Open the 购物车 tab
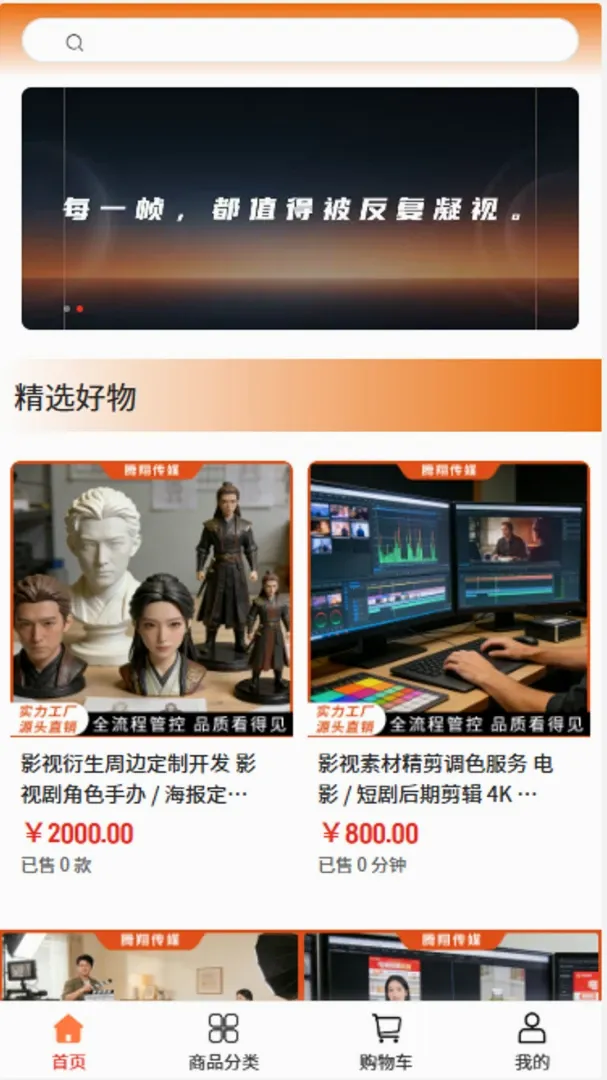Viewport: 607px width, 1080px height. point(386,1041)
